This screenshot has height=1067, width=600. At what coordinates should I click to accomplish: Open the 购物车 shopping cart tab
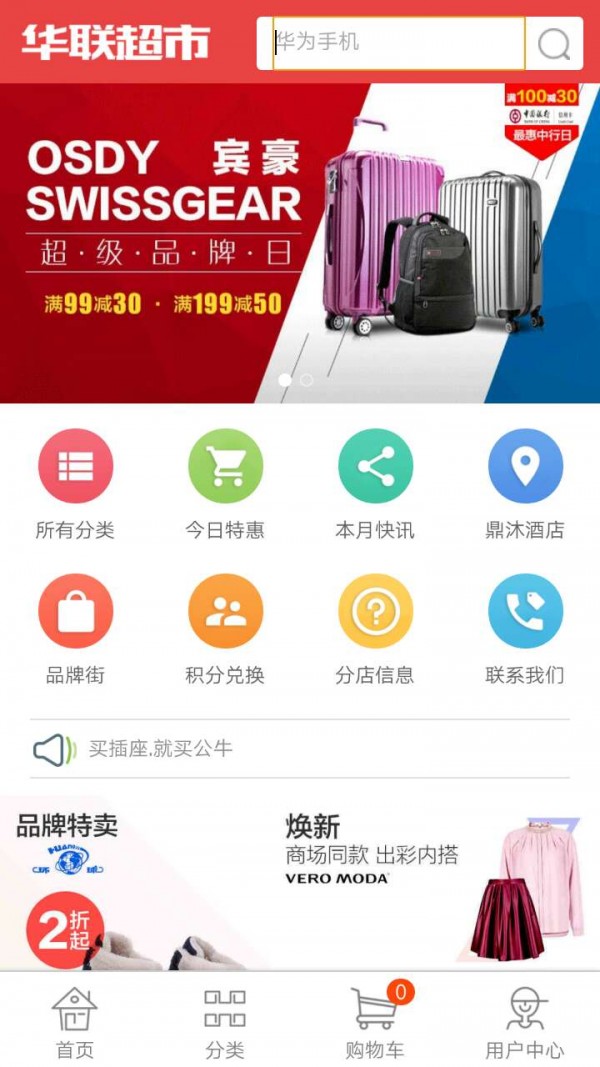[x=375, y=1022]
